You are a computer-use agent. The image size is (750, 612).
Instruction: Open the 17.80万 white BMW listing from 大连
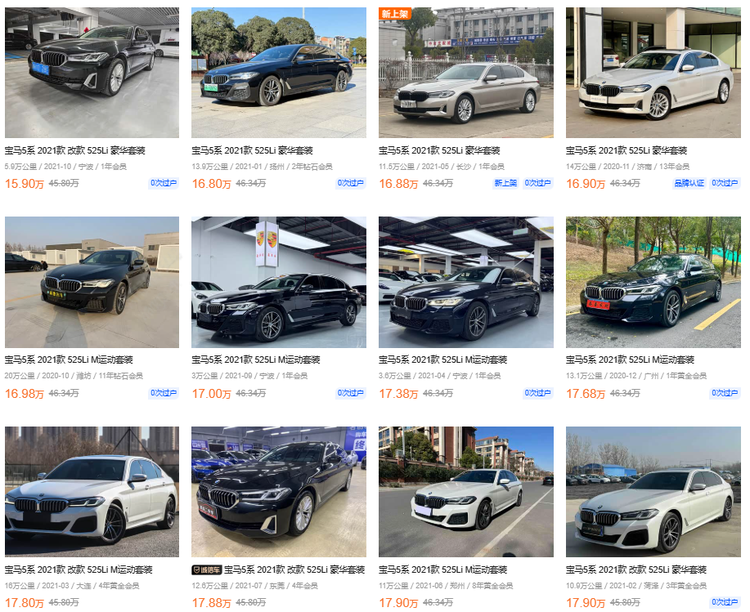pos(91,492)
